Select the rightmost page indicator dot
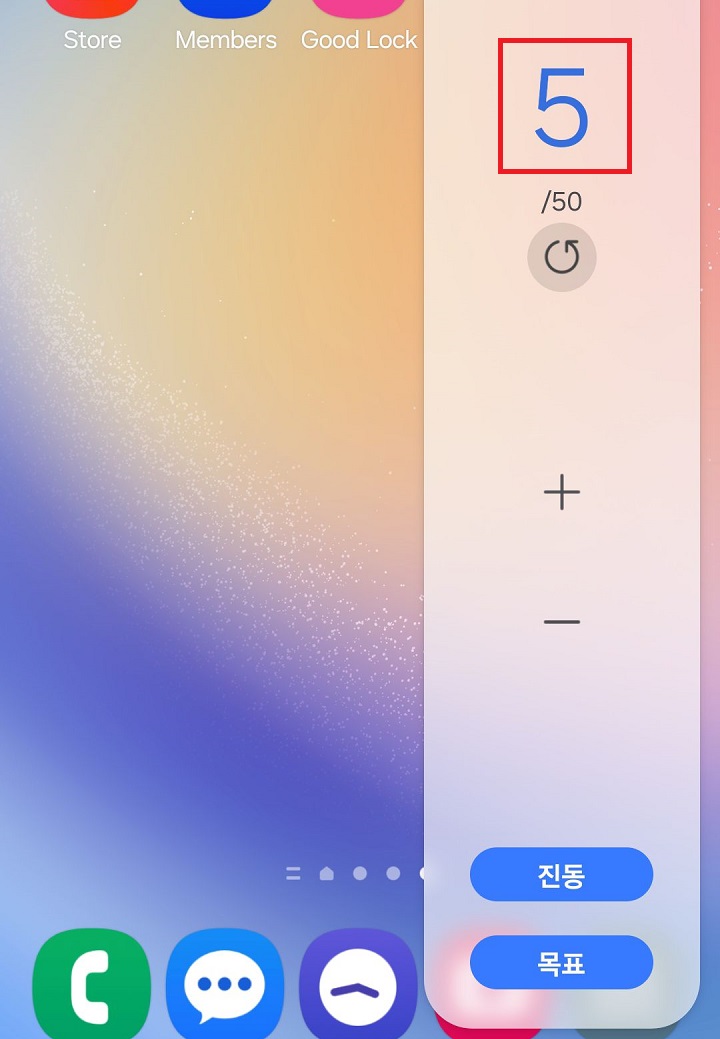Image resolution: width=720 pixels, height=1039 pixels. coord(427,872)
